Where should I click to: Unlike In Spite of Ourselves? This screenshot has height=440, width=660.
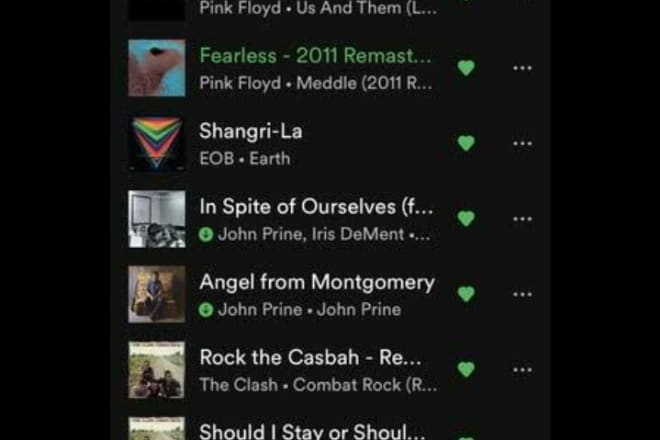(466, 219)
